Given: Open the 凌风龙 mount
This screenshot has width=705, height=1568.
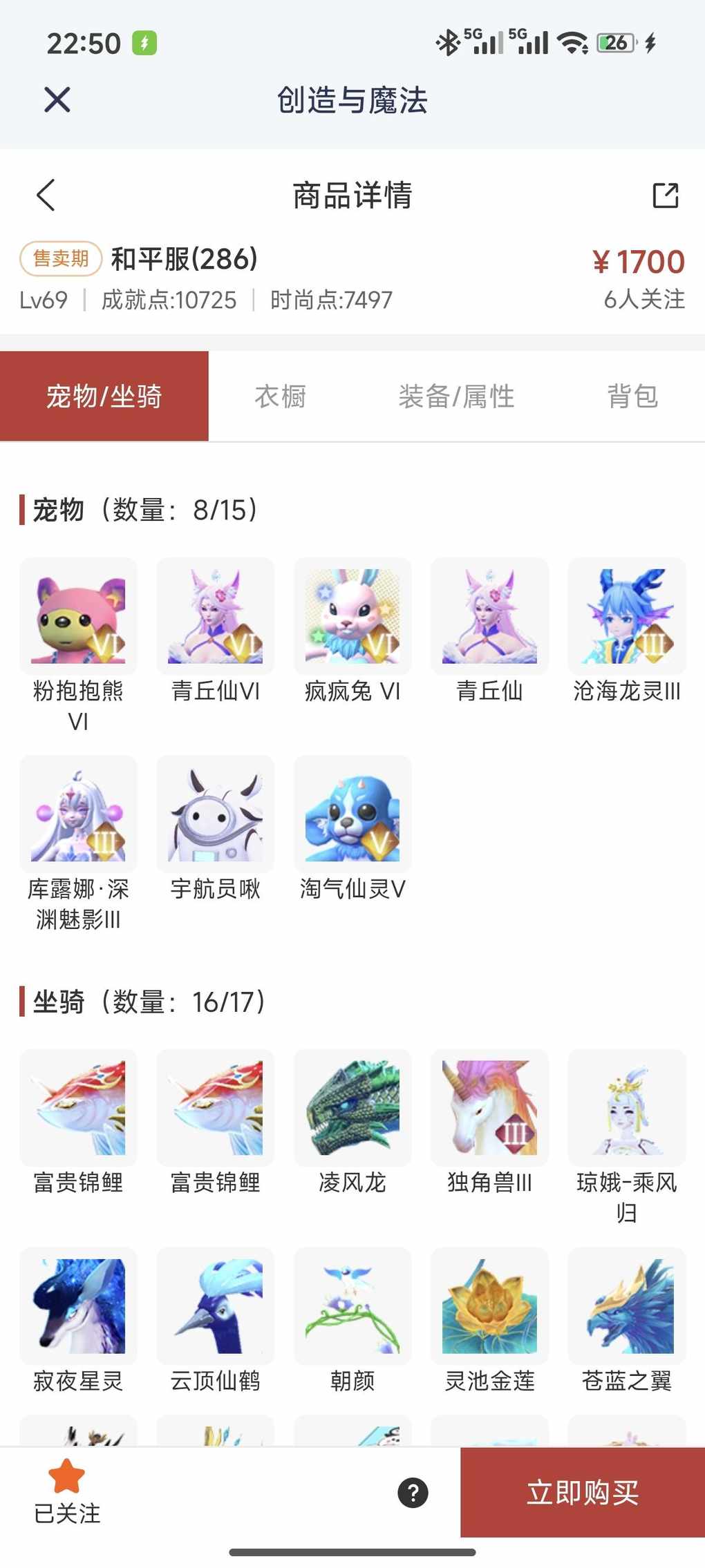Looking at the screenshot, I should [352, 1108].
